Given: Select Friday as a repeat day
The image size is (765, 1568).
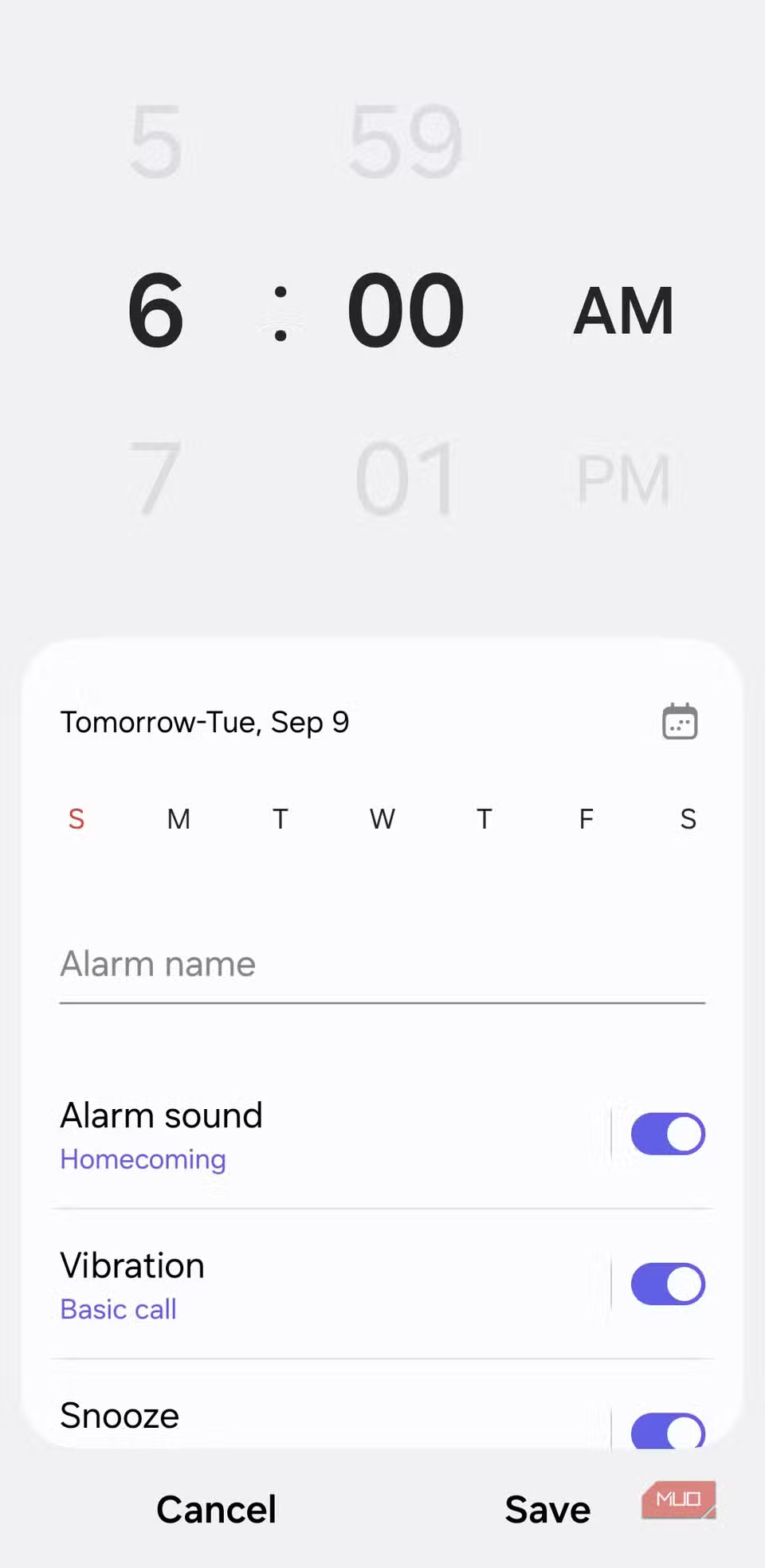Looking at the screenshot, I should pos(586,819).
